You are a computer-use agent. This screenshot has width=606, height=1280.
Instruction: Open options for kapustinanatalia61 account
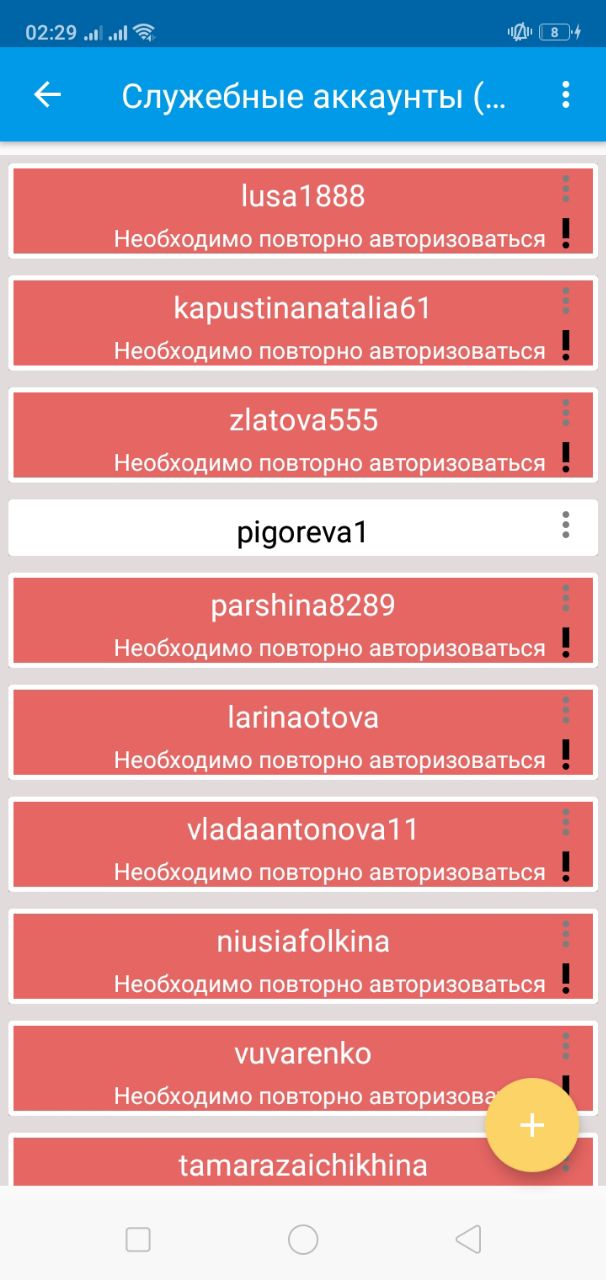pos(565,301)
